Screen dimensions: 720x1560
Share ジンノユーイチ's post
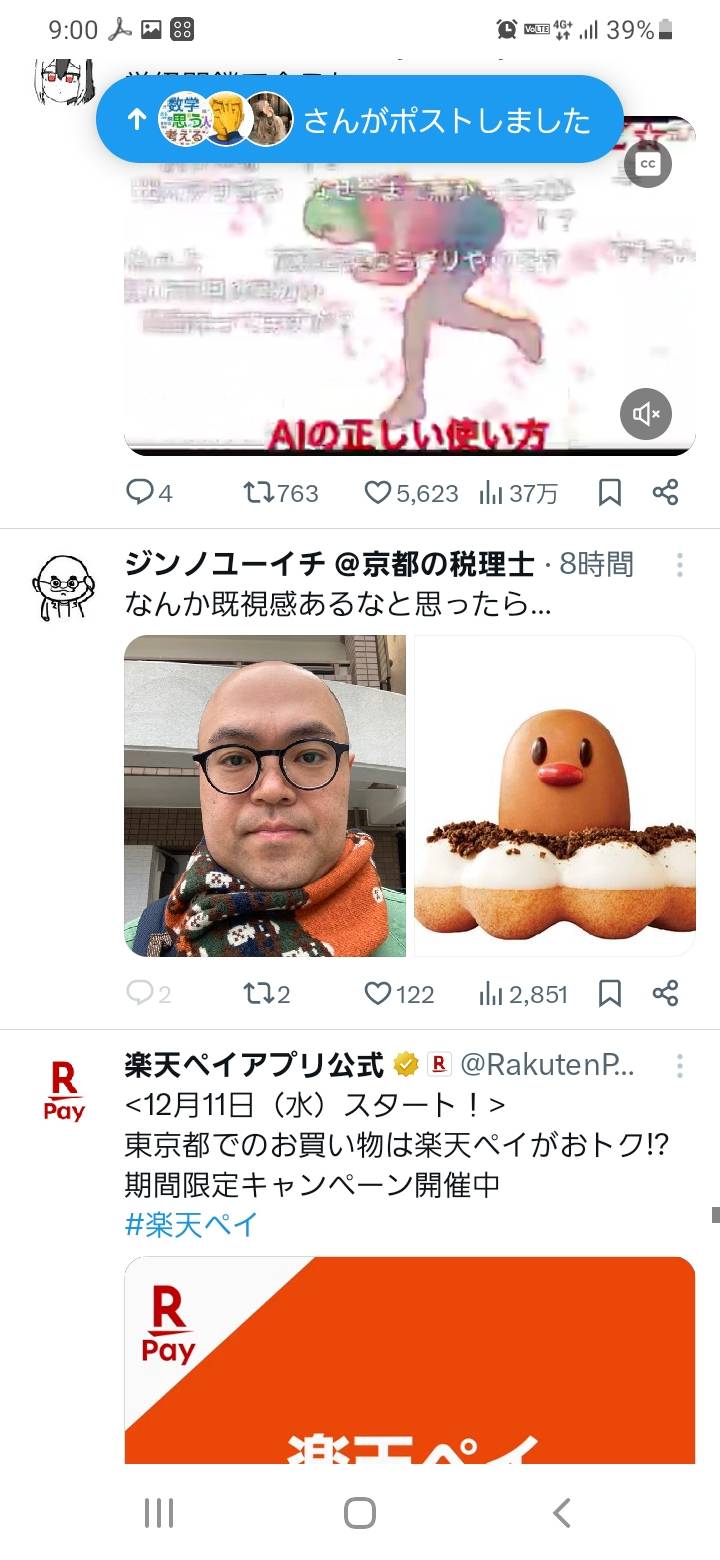pos(665,993)
